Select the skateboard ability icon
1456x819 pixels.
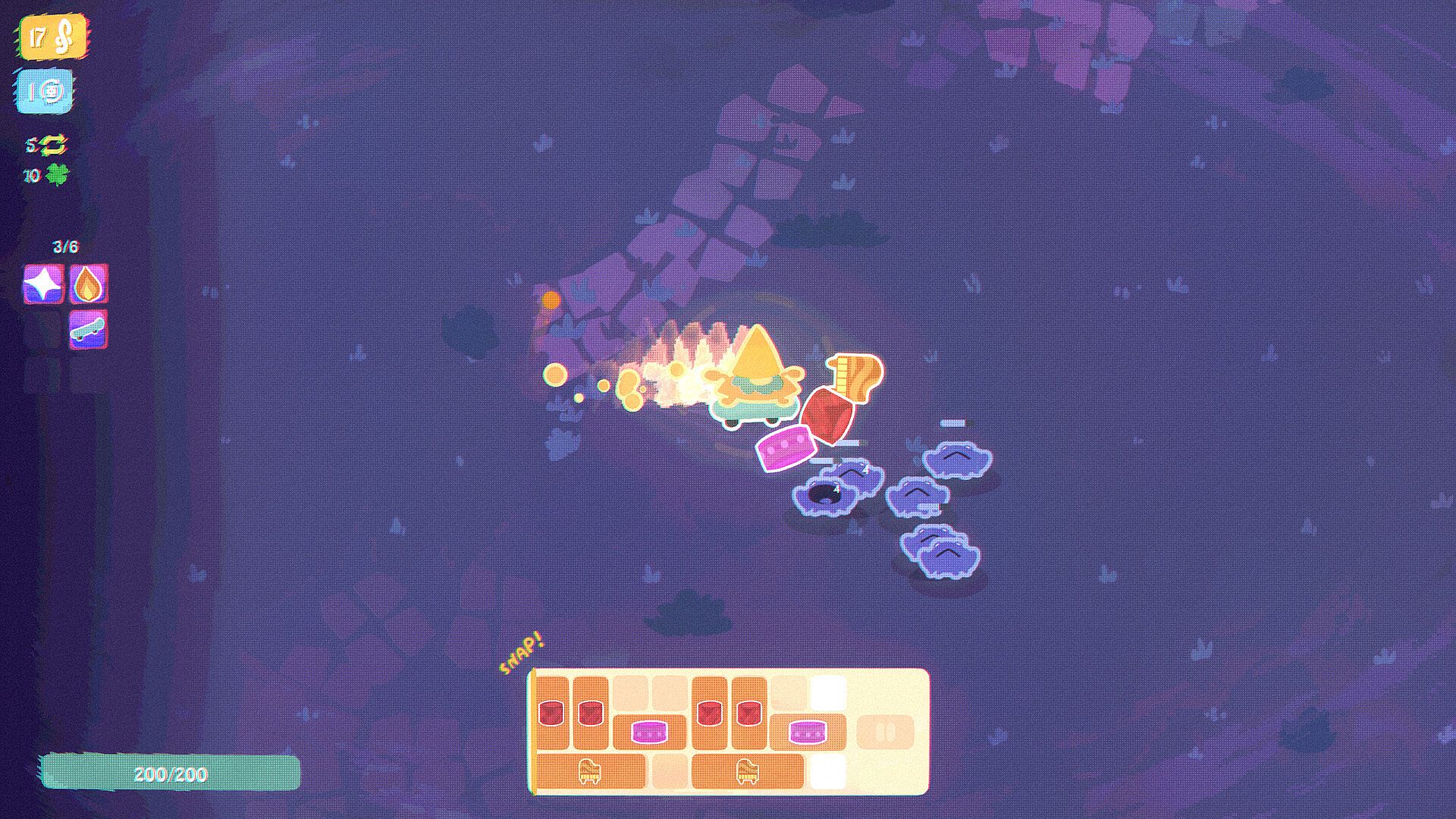[89, 330]
